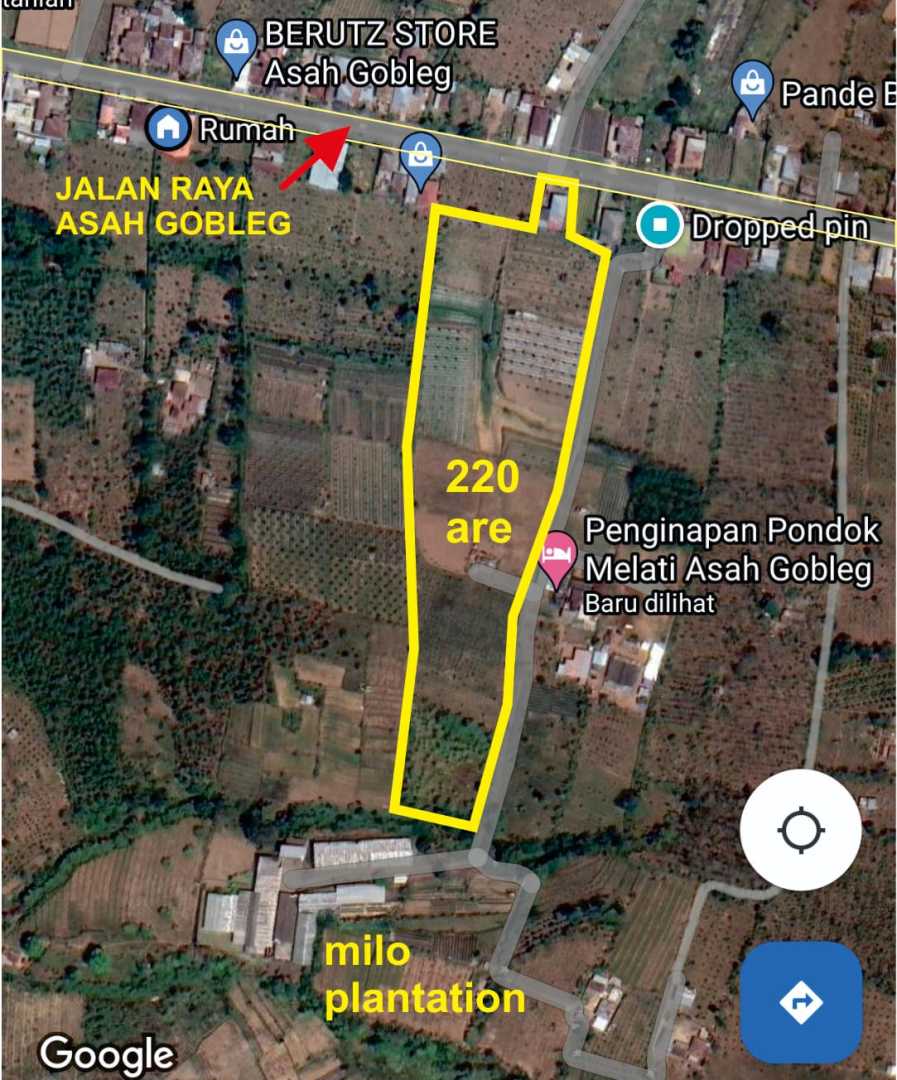The height and width of the screenshot is (1080, 897).
Task: Open the Pande shopping pin
Action: [x=752, y=85]
